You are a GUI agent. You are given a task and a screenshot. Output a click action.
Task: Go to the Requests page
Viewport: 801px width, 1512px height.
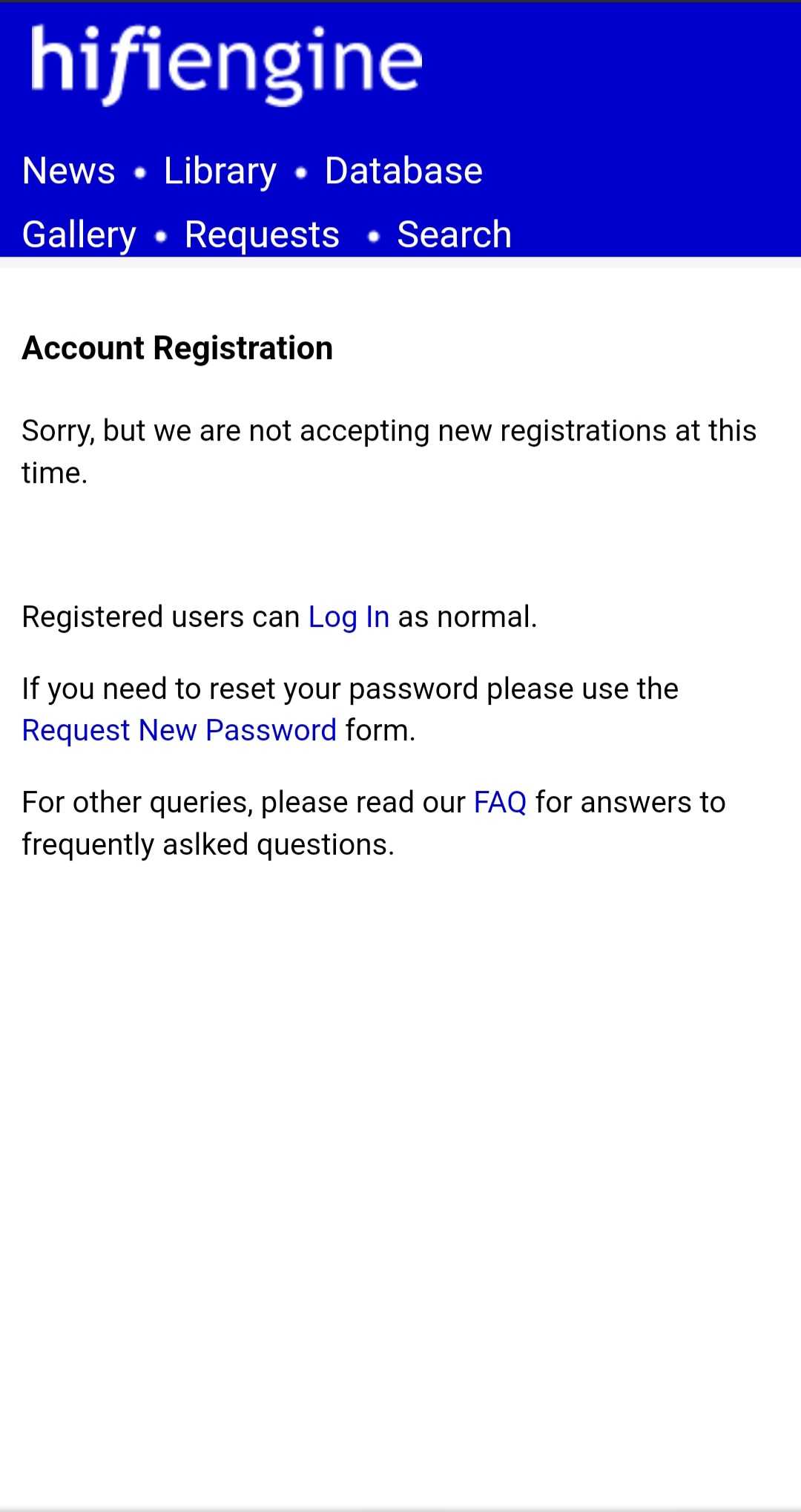(262, 235)
